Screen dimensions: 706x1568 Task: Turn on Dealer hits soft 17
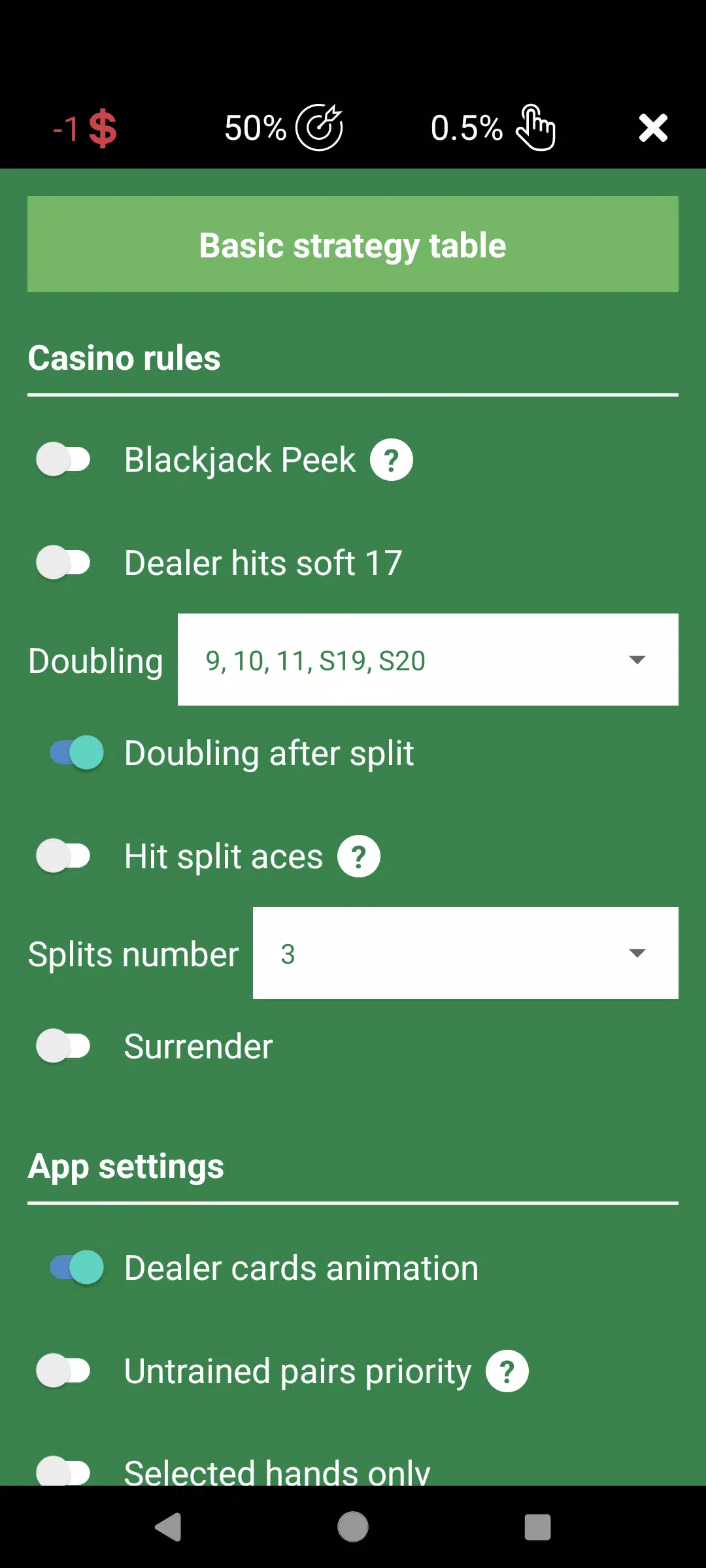pos(63,563)
